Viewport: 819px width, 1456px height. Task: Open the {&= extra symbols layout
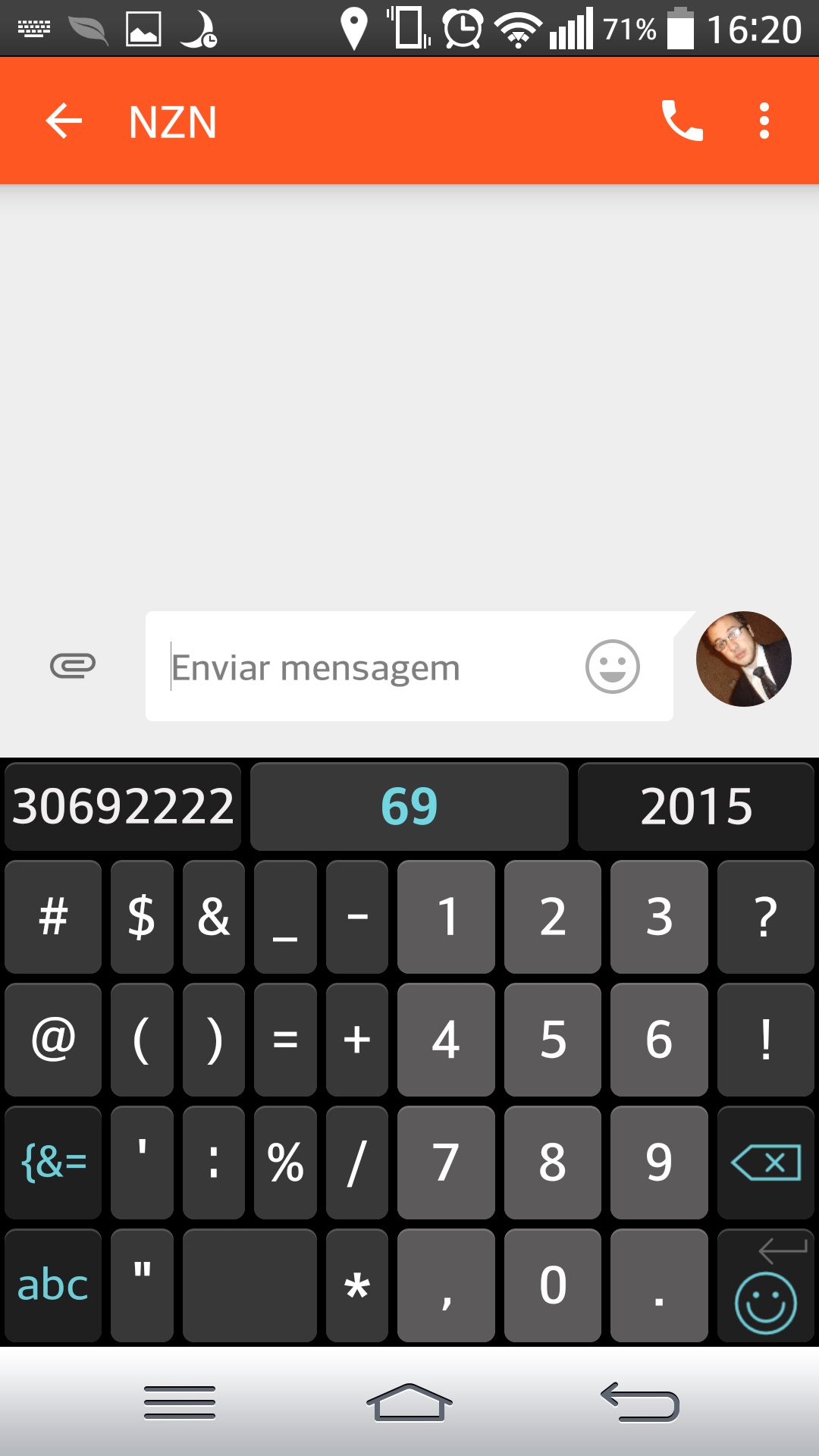point(53,1162)
